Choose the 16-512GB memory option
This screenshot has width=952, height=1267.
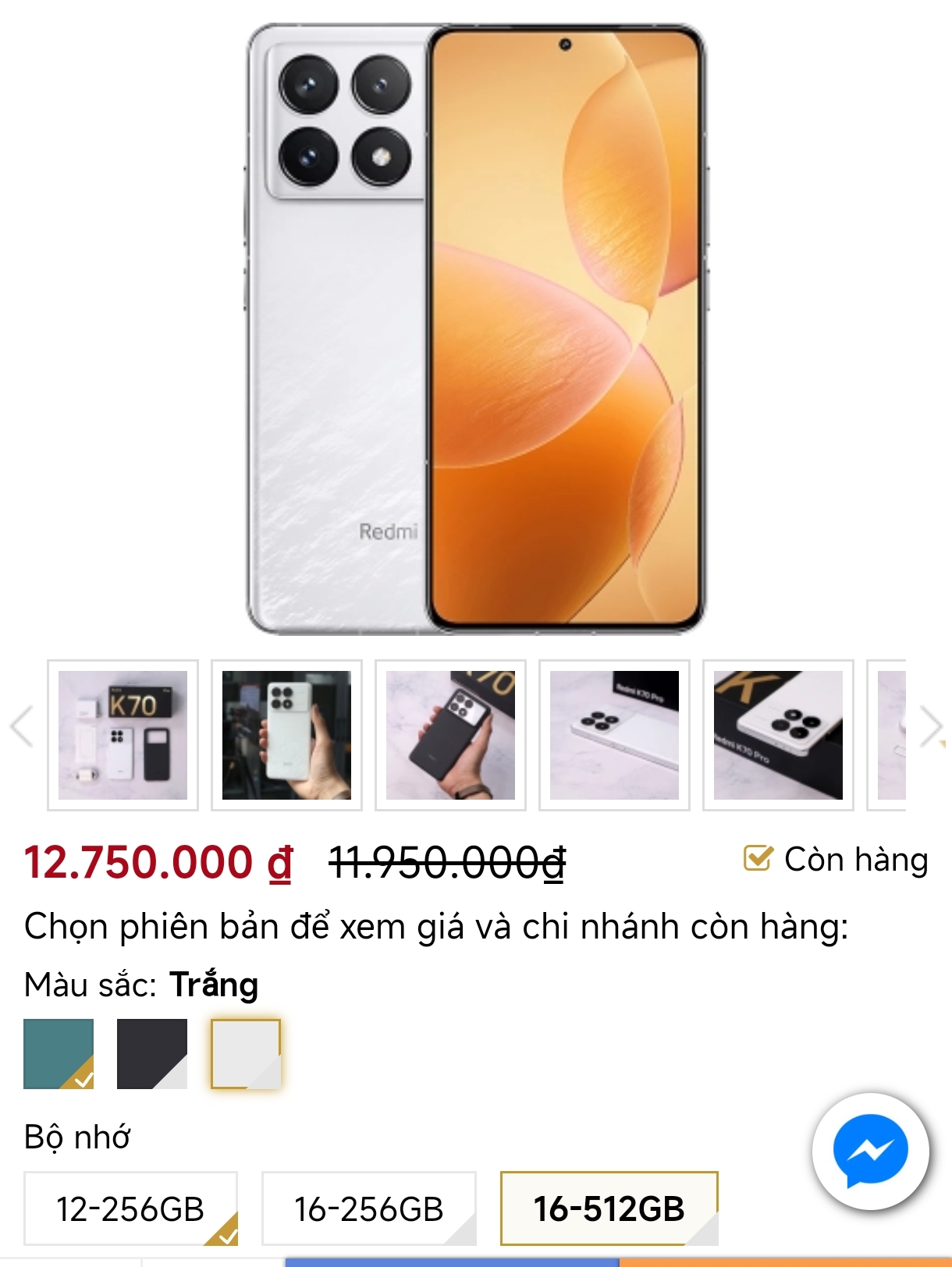pyautogui.click(x=609, y=1208)
